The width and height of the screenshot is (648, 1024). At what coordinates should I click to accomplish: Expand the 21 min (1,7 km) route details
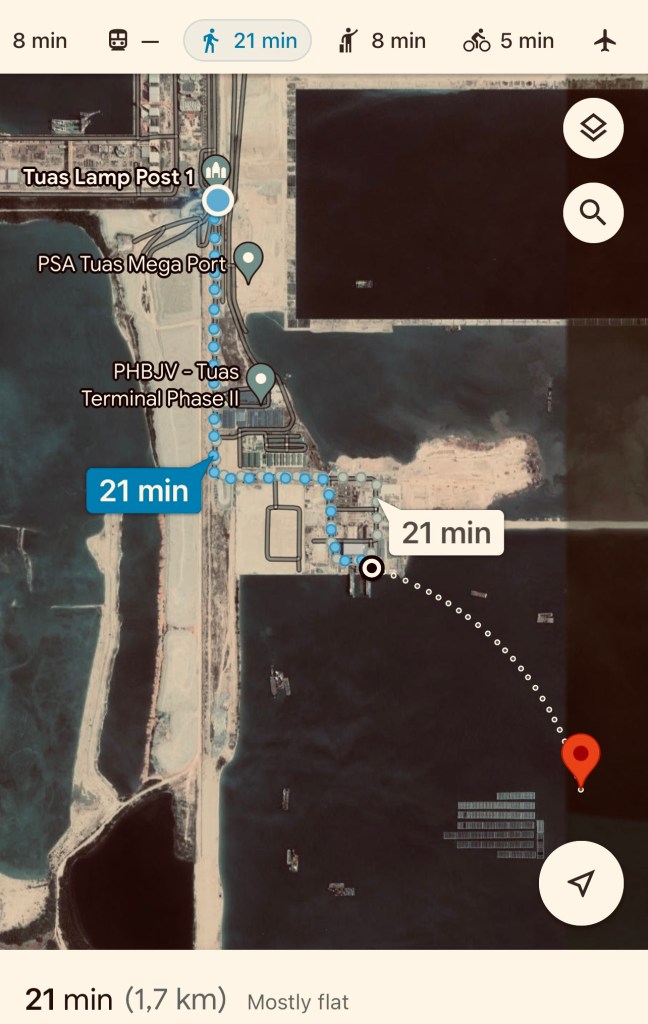point(186,999)
